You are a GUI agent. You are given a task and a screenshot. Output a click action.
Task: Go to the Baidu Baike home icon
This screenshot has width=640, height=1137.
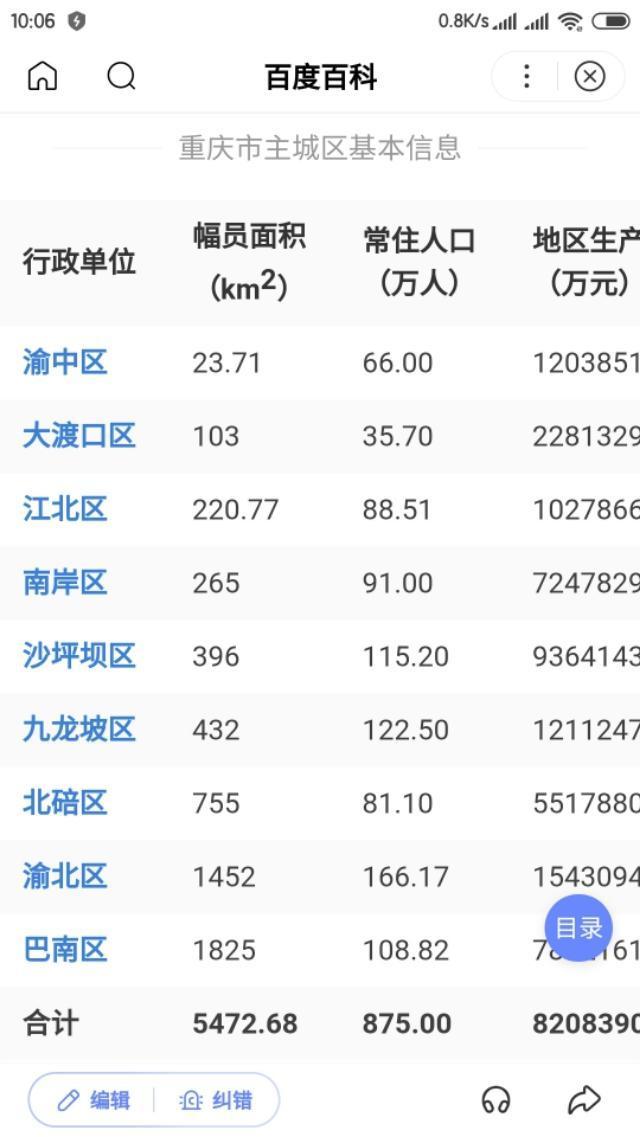pyautogui.click(x=42, y=76)
